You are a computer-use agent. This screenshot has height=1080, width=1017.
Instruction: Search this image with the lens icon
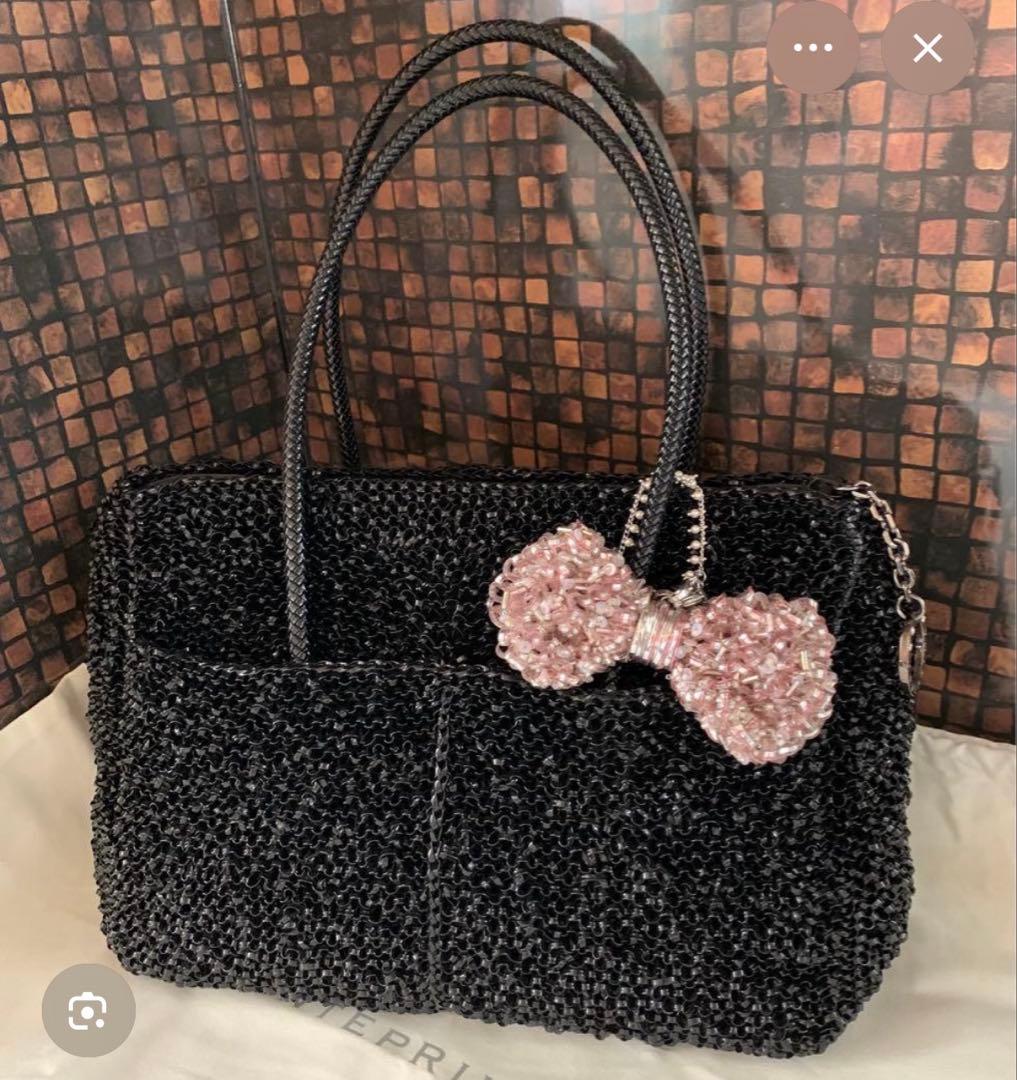point(88,1010)
